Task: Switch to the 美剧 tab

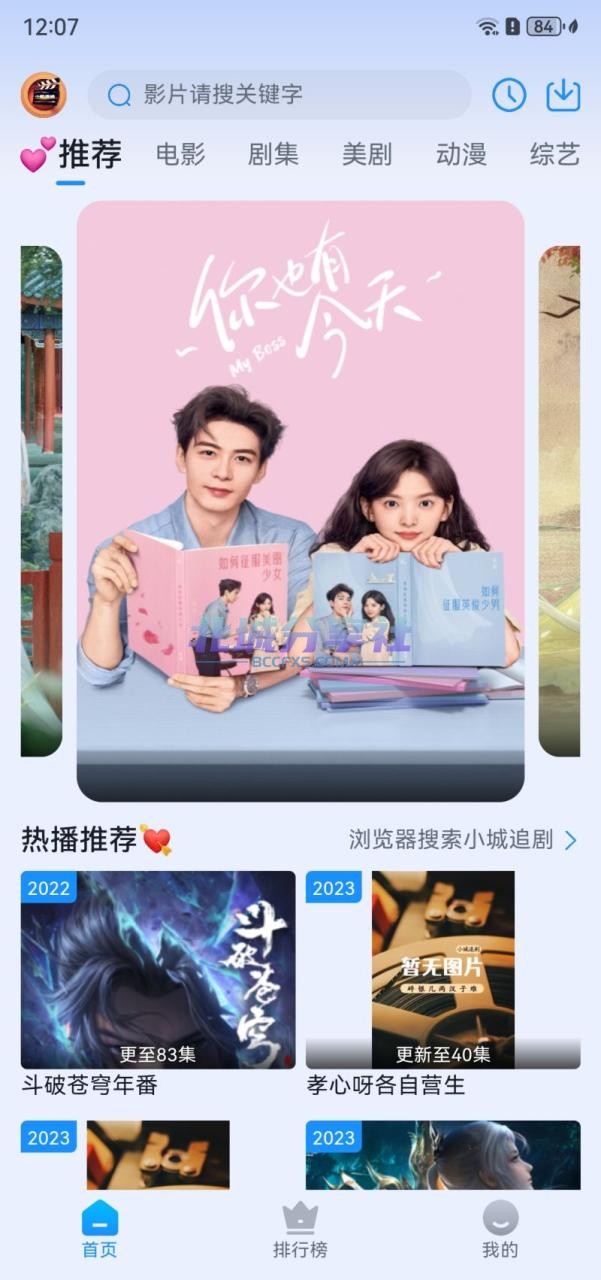Action: click(x=367, y=154)
